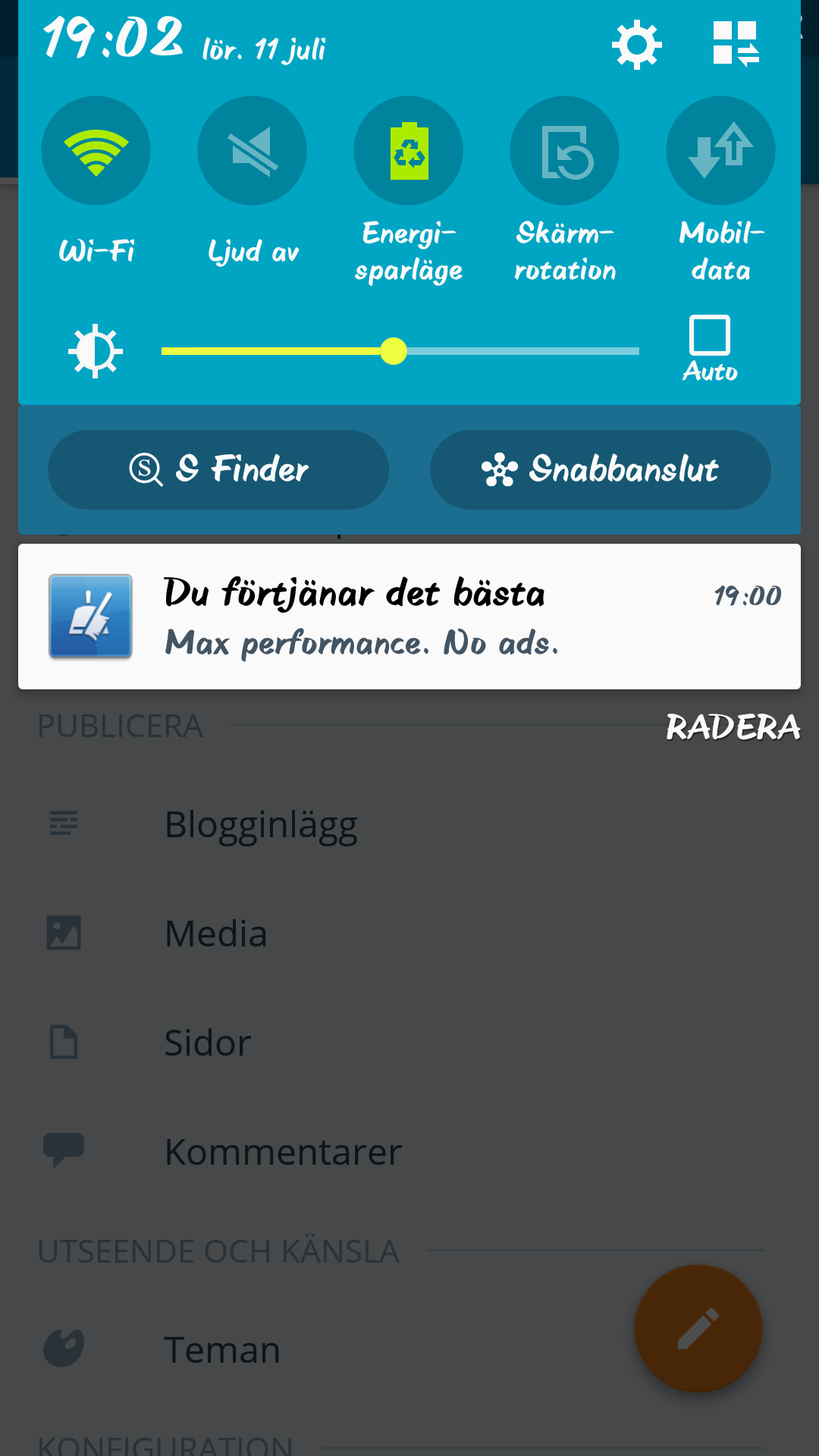Toggle Energisparläge power saving
The height and width of the screenshot is (1456, 819).
click(409, 151)
